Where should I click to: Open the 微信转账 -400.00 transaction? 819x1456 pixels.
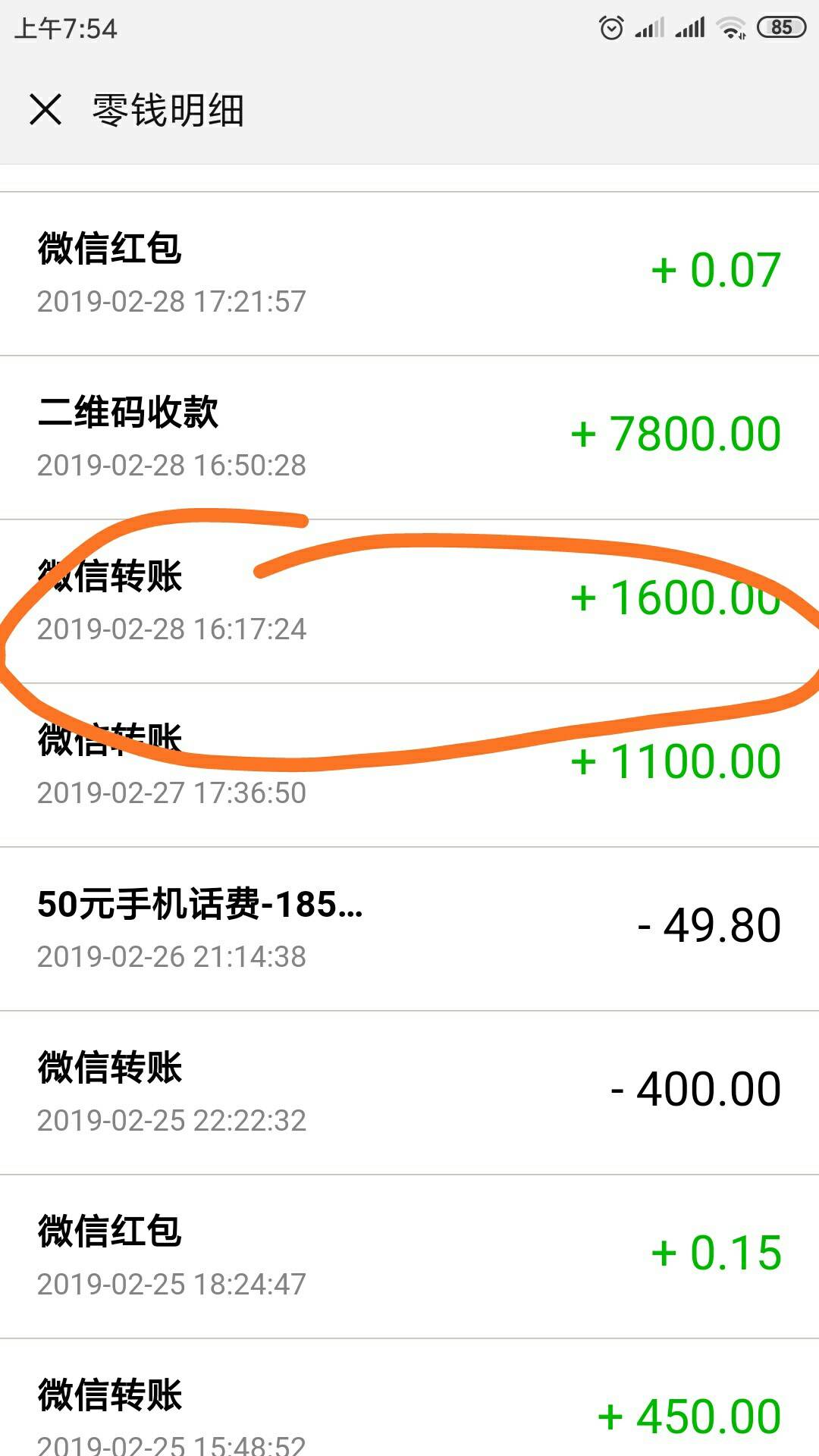click(x=409, y=1093)
